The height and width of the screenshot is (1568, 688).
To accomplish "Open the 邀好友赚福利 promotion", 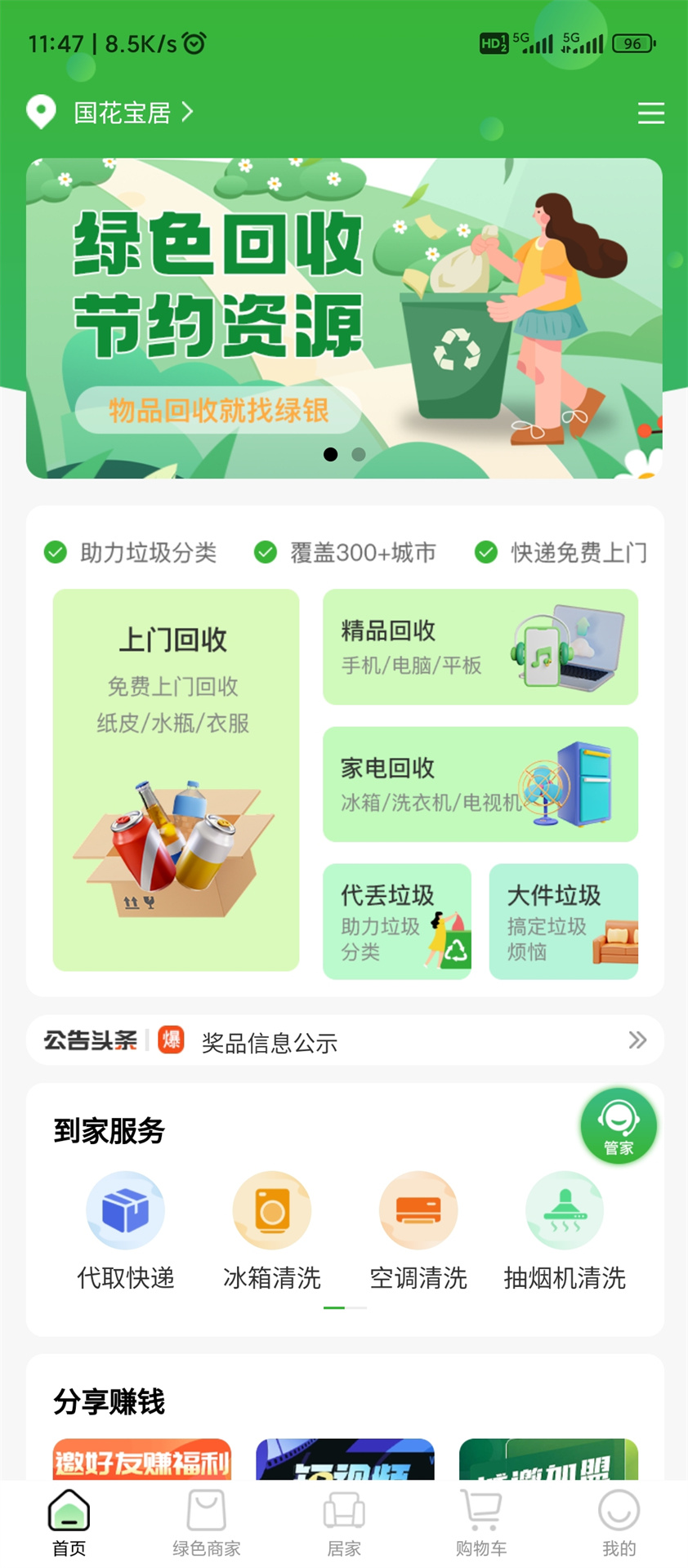I will pyautogui.click(x=142, y=1459).
